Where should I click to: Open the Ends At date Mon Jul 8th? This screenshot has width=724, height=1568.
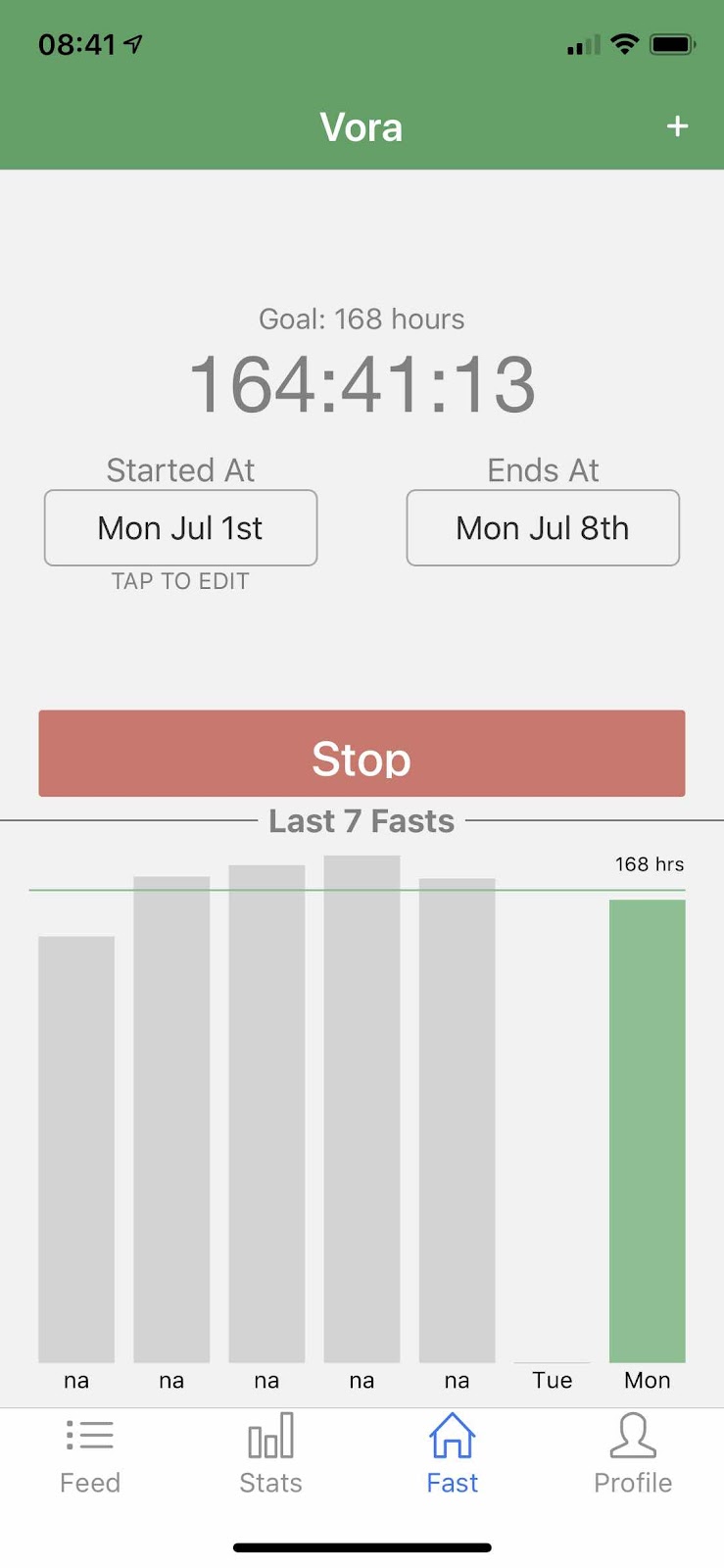click(x=543, y=528)
